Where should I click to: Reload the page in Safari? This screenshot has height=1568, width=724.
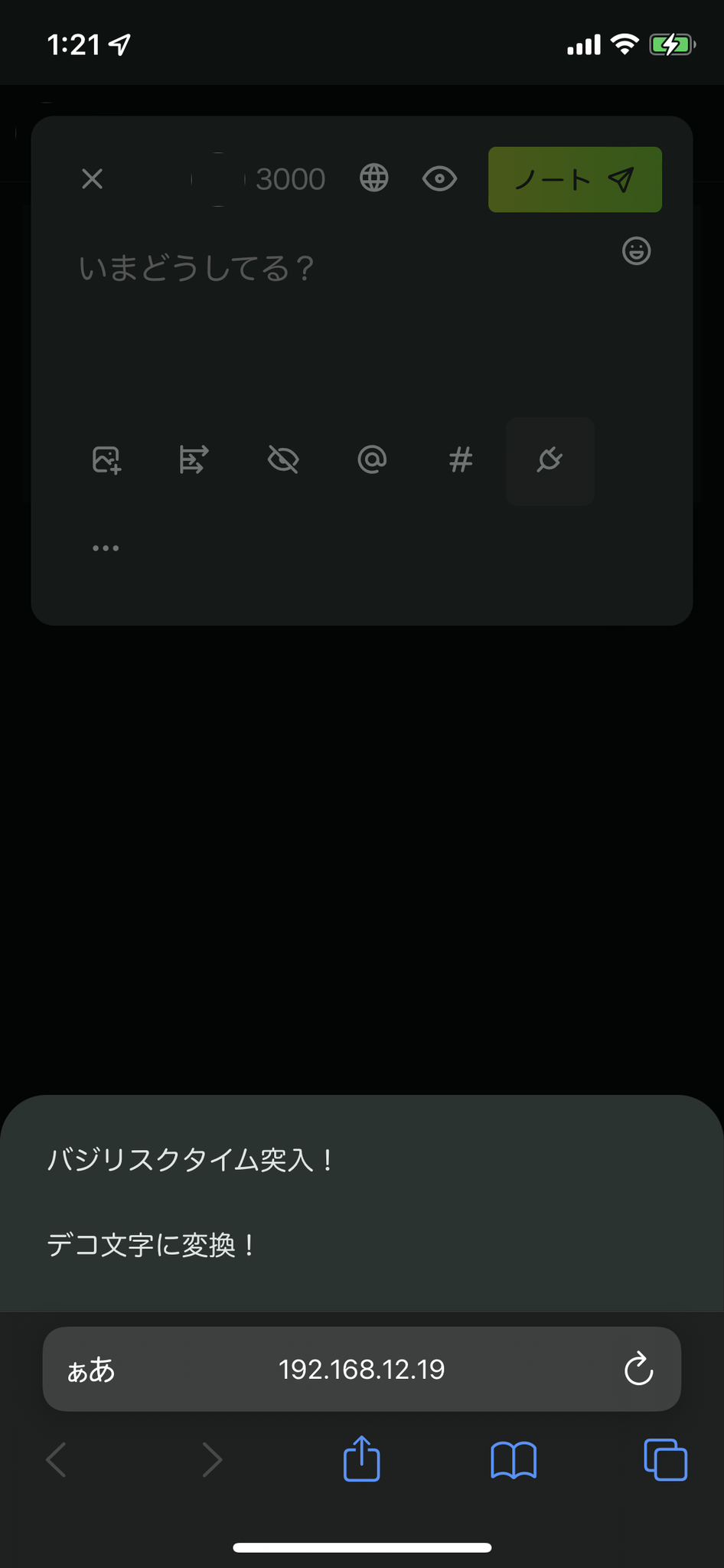638,1370
